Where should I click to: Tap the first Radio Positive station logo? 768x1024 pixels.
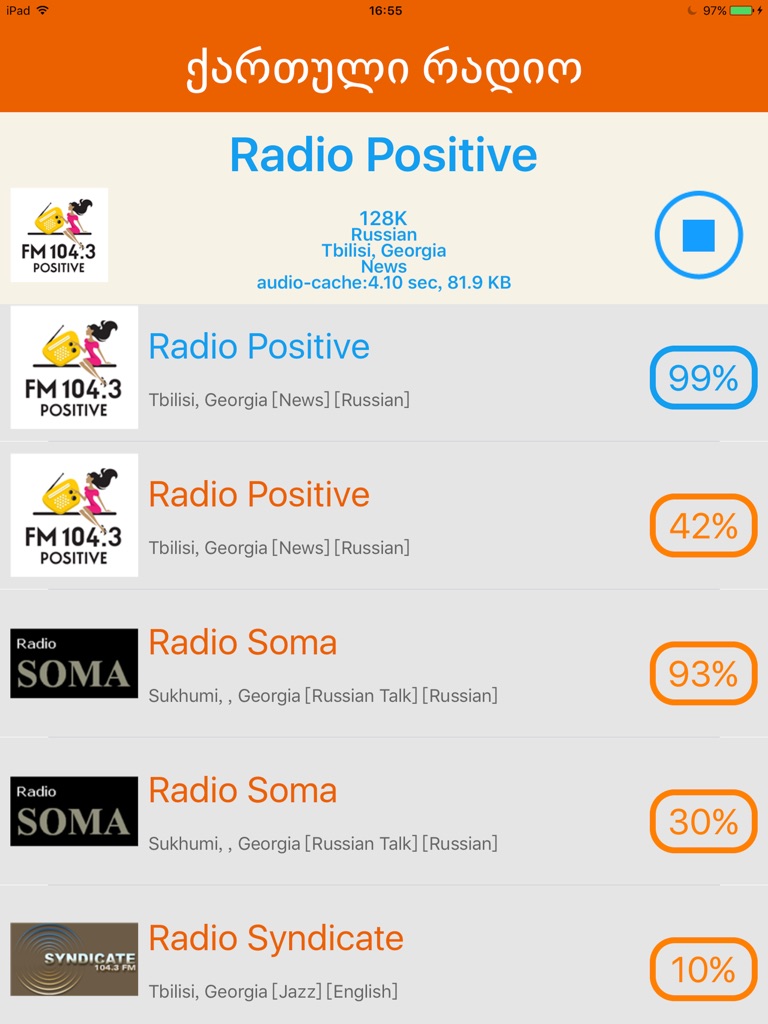point(74,367)
